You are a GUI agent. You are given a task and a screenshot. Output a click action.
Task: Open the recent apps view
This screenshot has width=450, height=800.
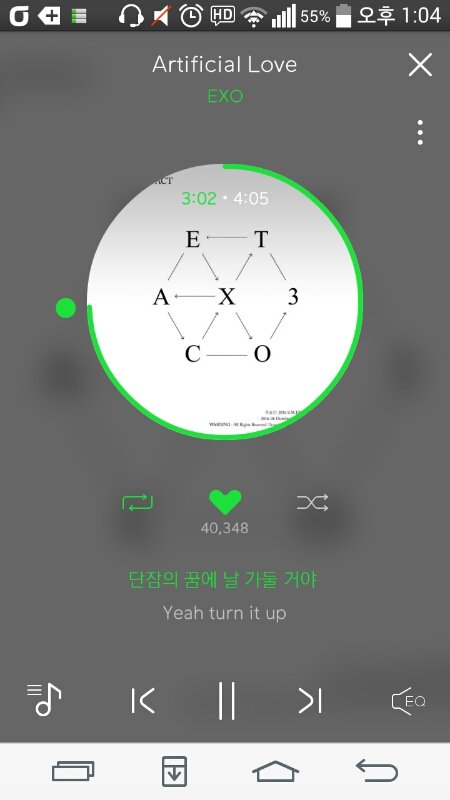[73, 771]
